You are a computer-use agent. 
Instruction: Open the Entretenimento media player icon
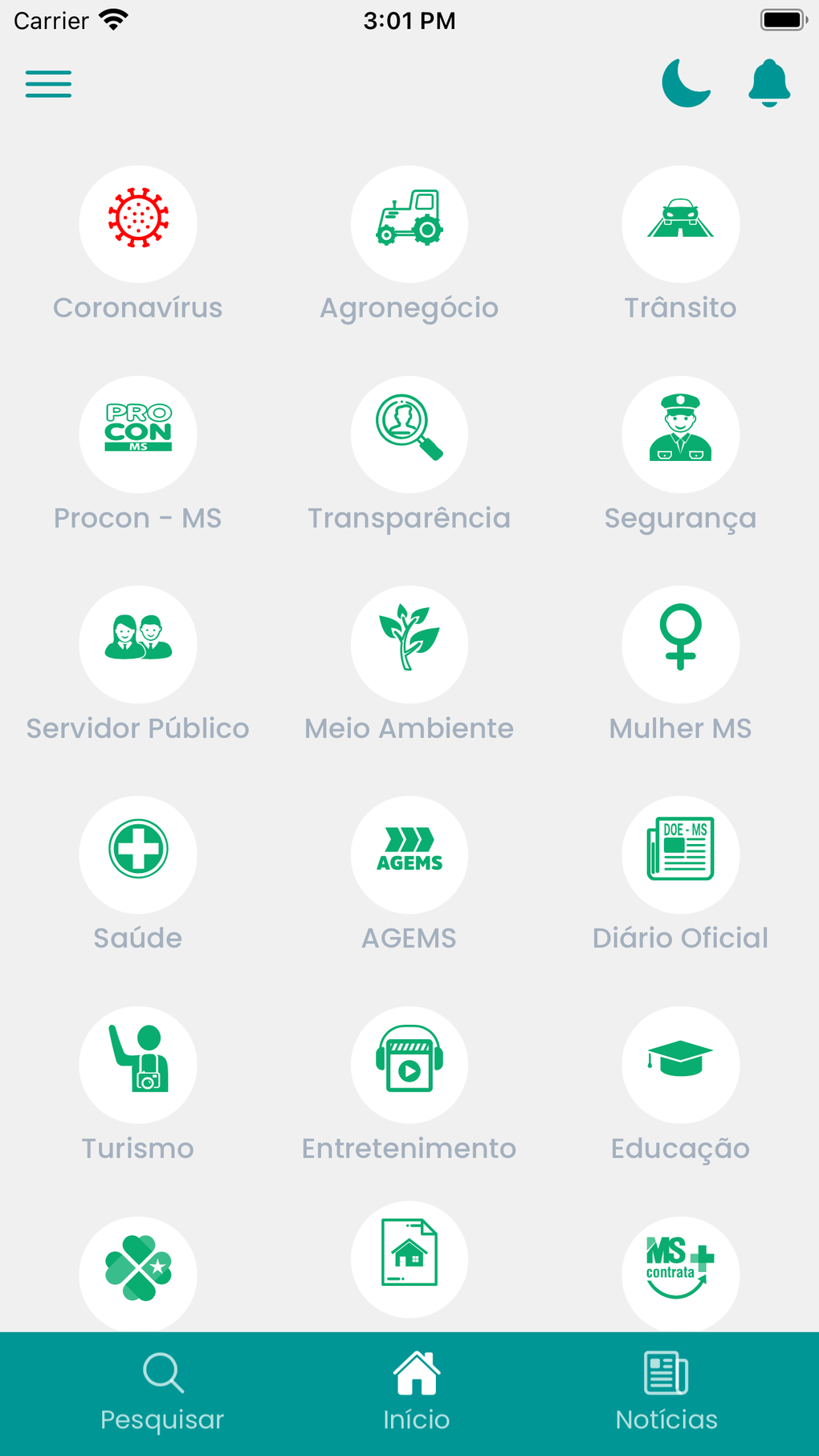coord(409,1064)
